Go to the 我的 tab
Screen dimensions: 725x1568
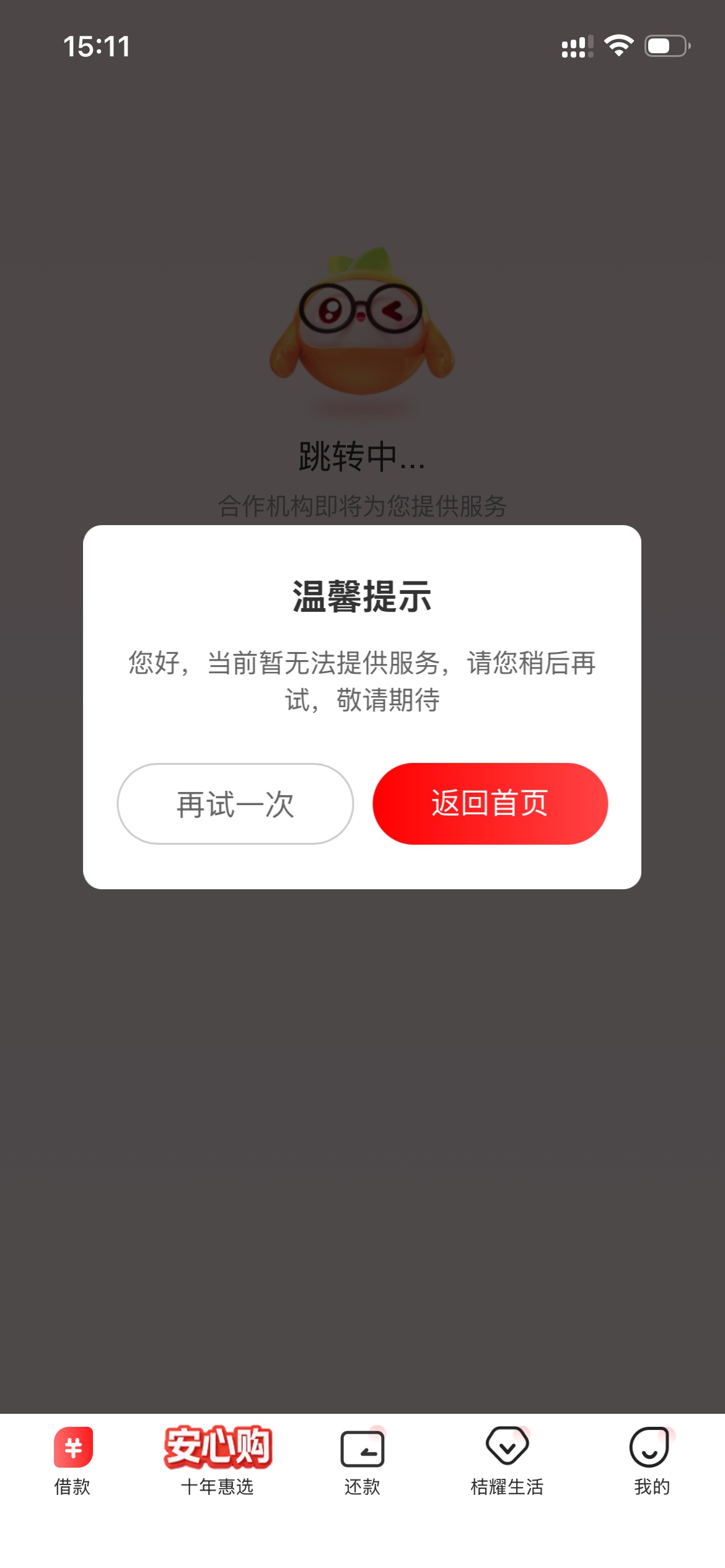coord(651,1460)
